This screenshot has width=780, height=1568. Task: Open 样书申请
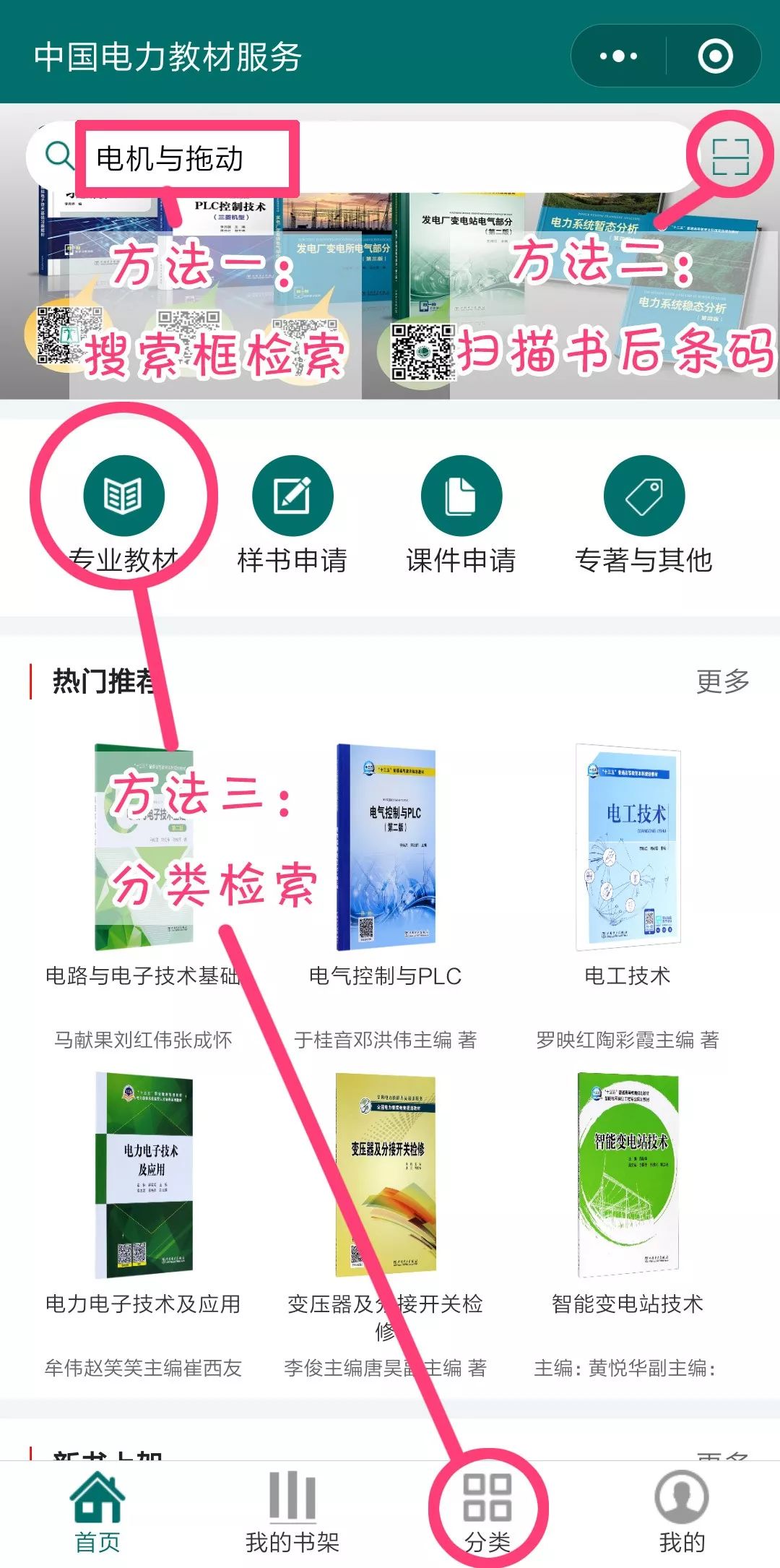tap(292, 496)
